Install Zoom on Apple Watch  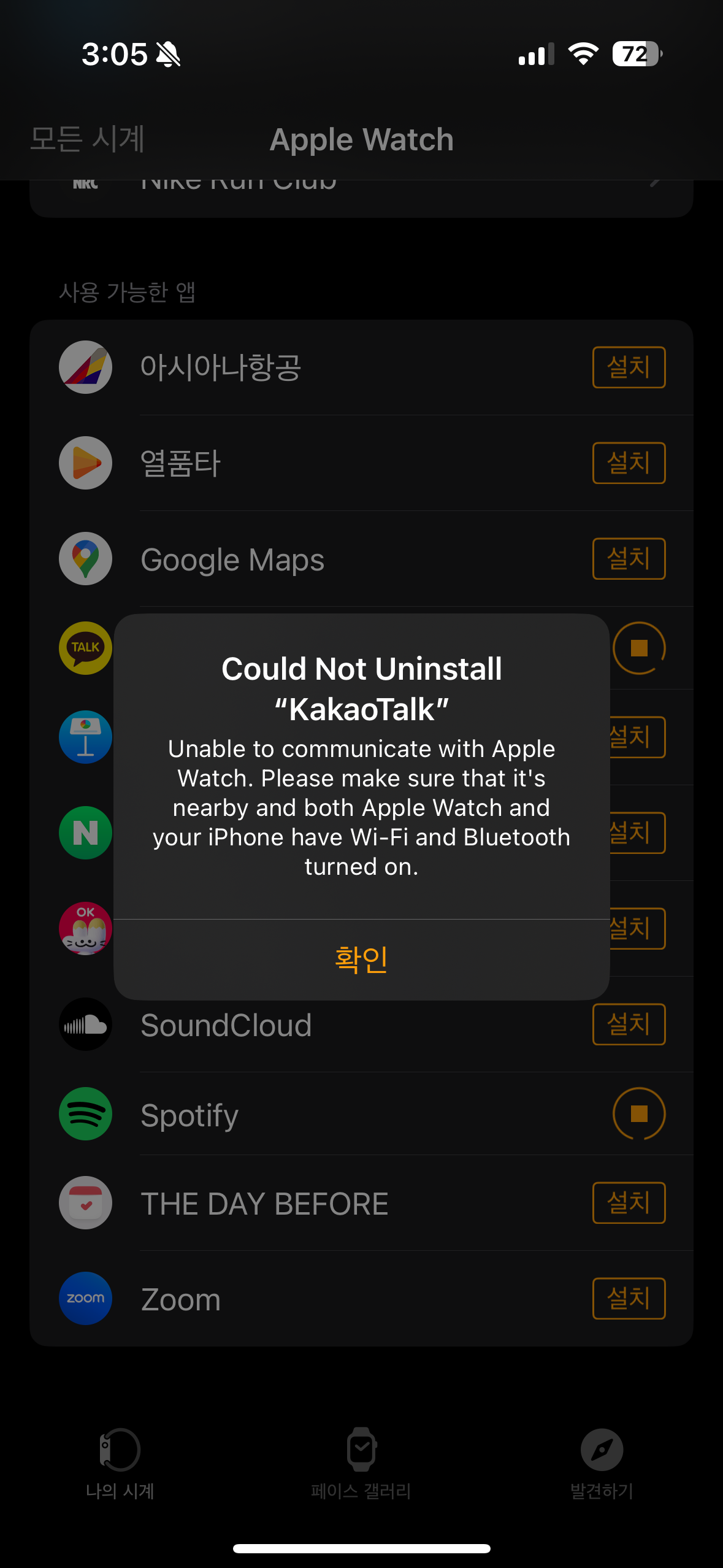click(629, 1298)
